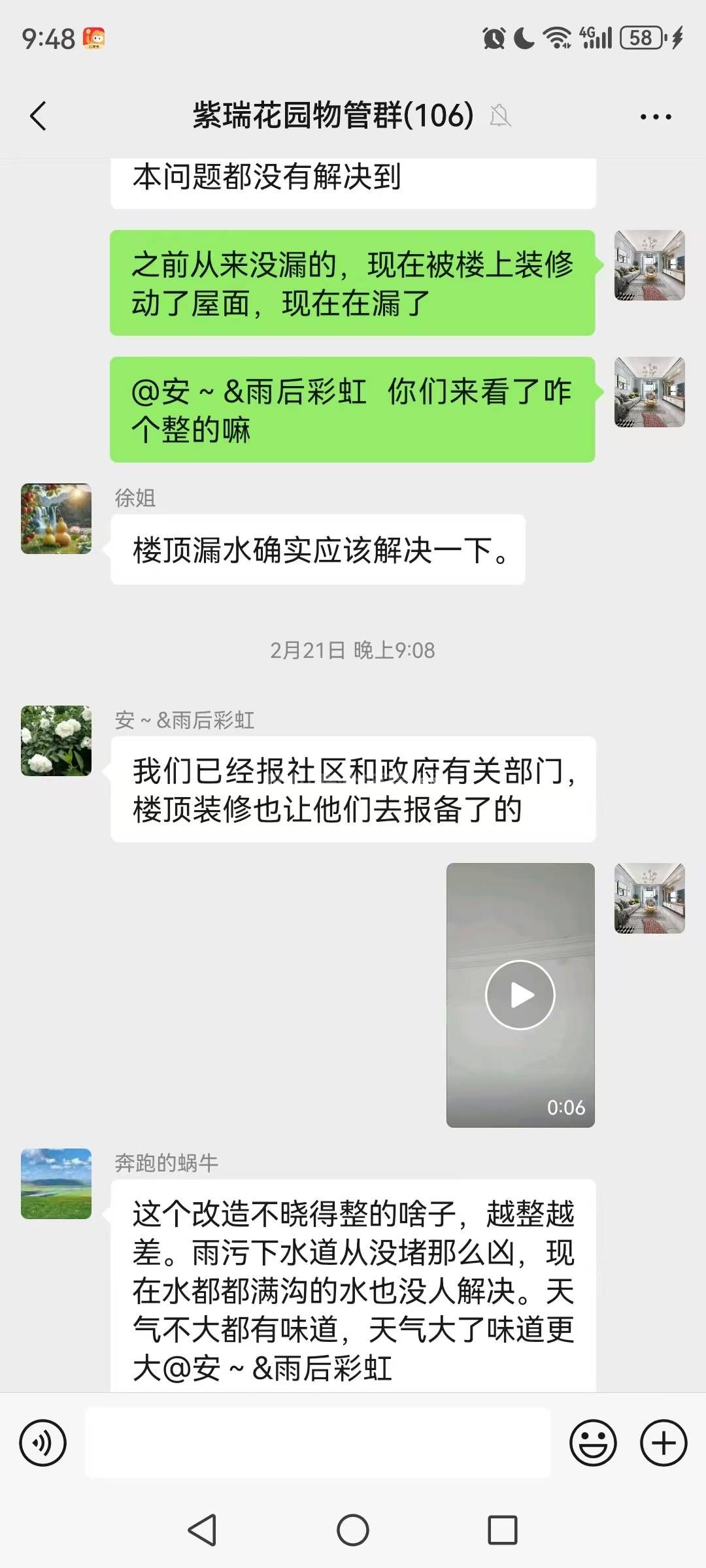Open 奔跑的蜗牛's profile picture
Screen dimensions: 706x1568
click(56, 1184)
